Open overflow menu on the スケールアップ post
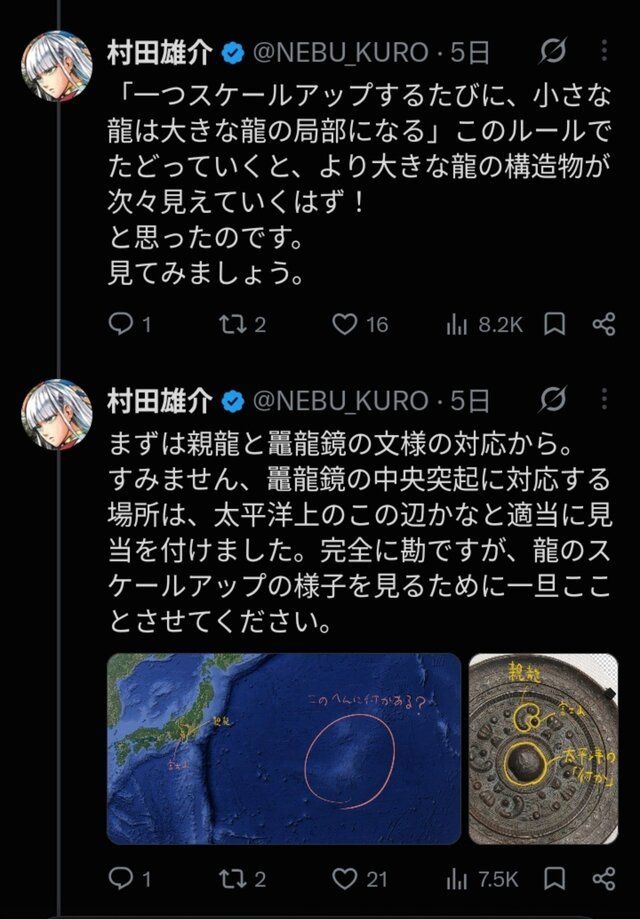Viewport: 640px width, 919px height. [x=604, y=52]
